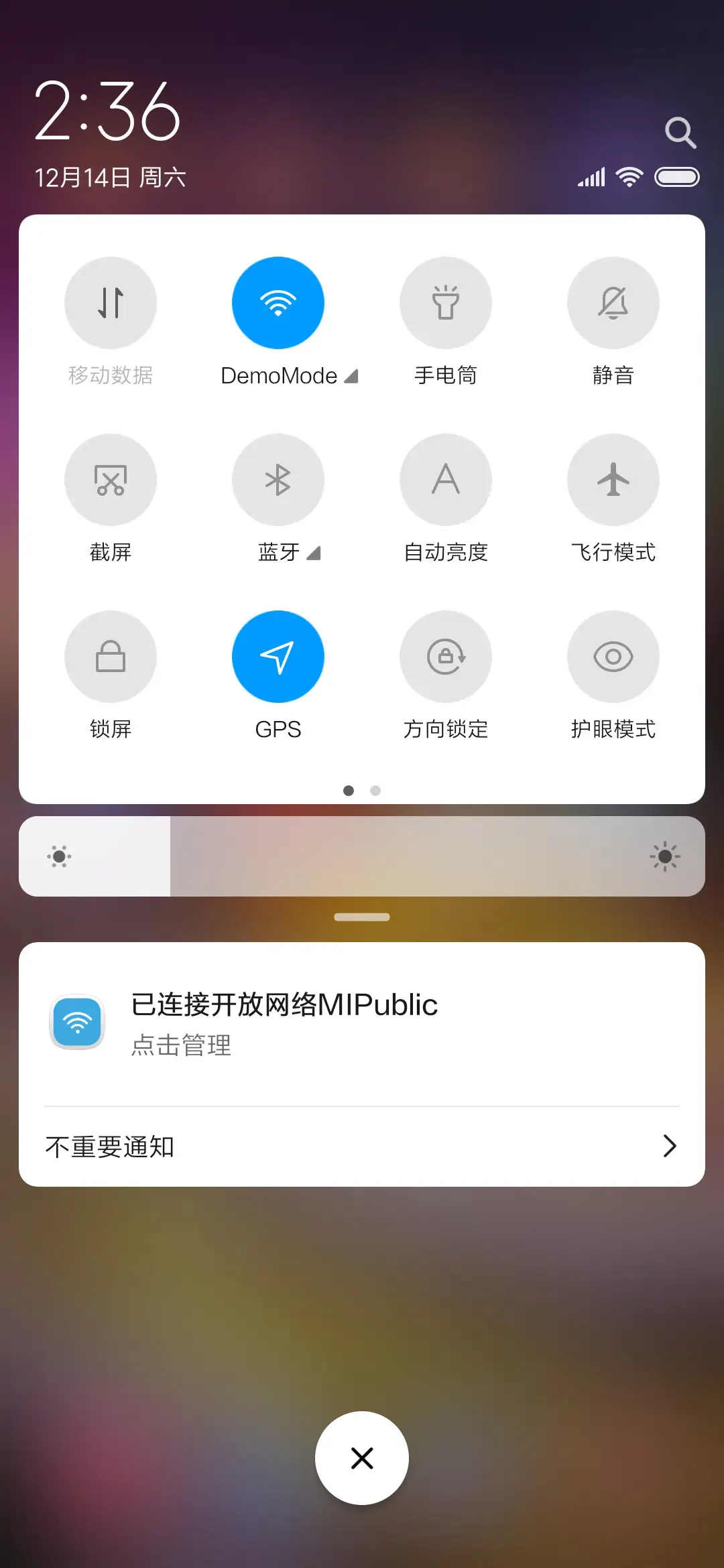Enable eye protection mode 护眼模式
The width and height of the screenshot is (724, 1568).
(x=613, y=657)
